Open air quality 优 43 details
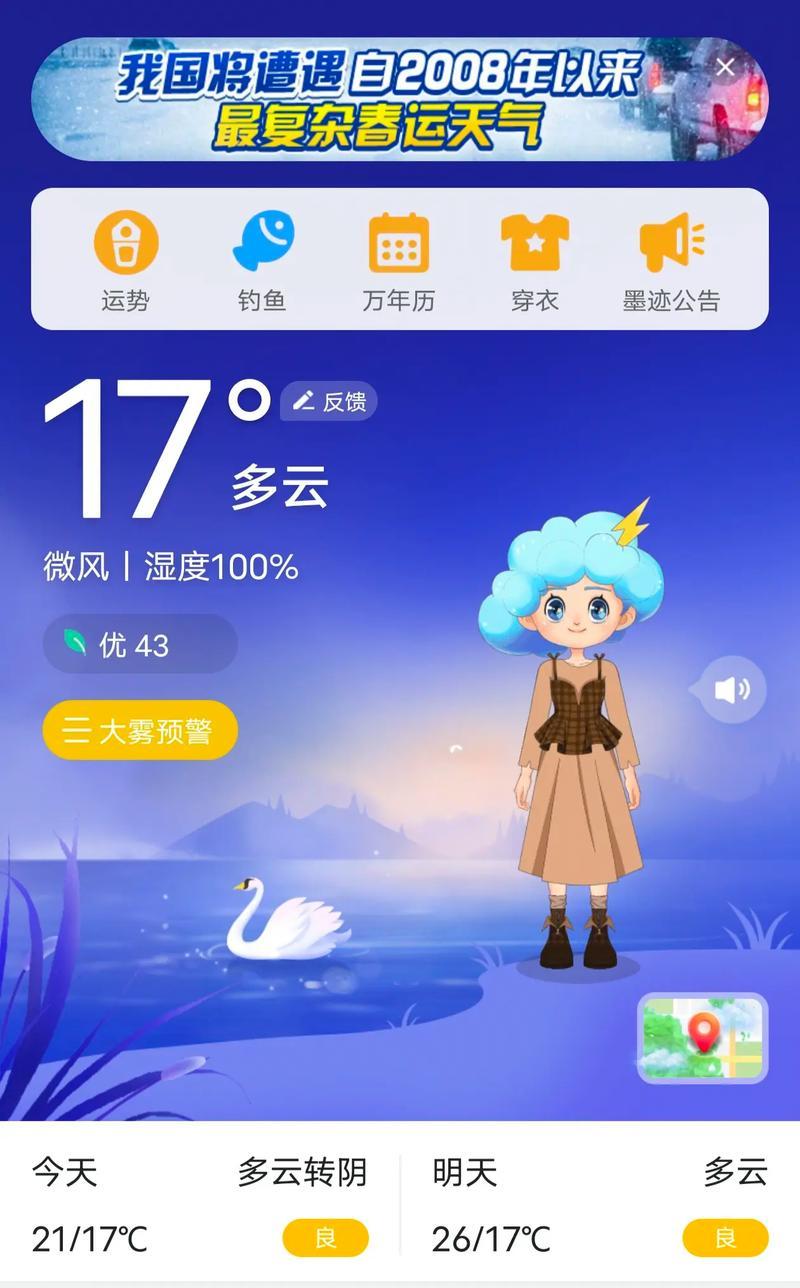 (140, 644)
